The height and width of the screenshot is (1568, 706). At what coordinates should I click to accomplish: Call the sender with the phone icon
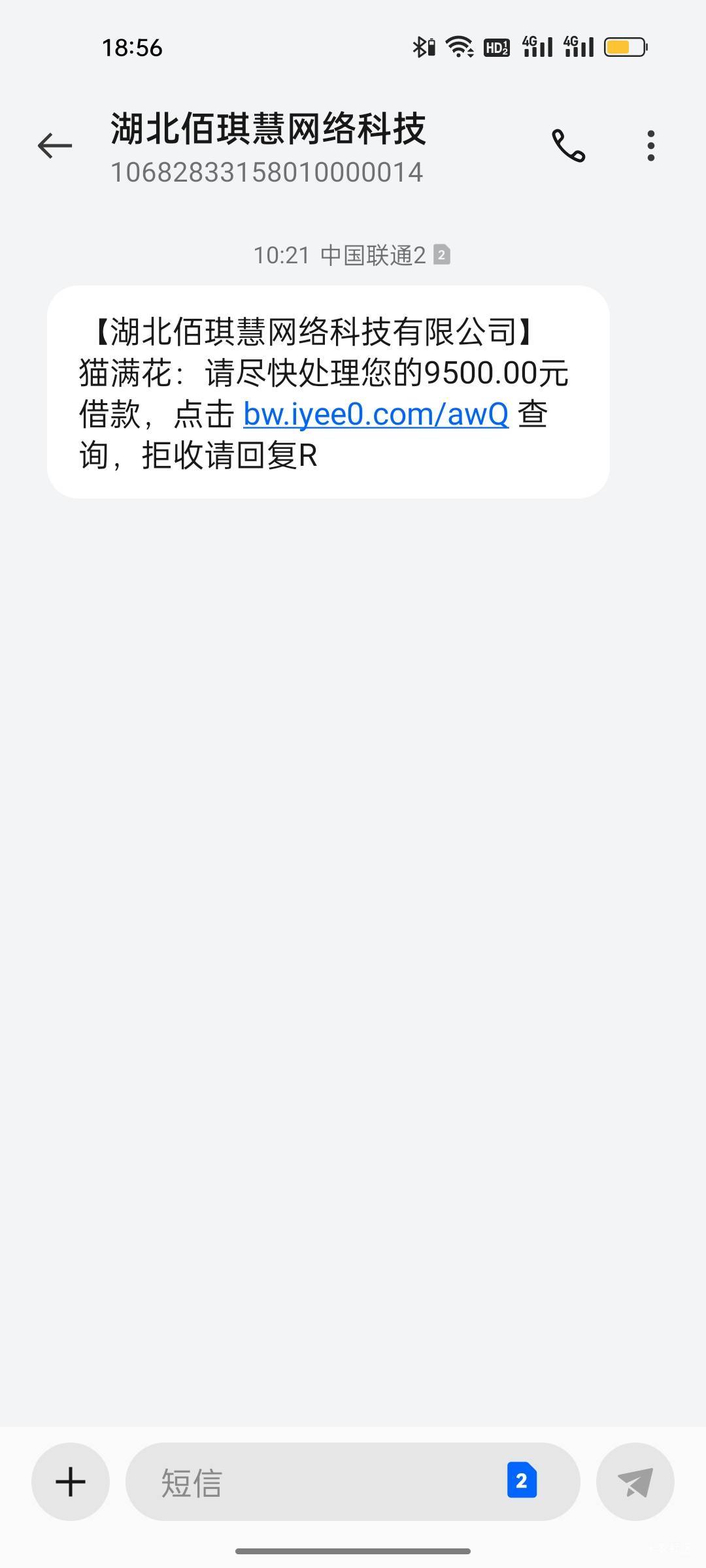[x=568, y=145]
